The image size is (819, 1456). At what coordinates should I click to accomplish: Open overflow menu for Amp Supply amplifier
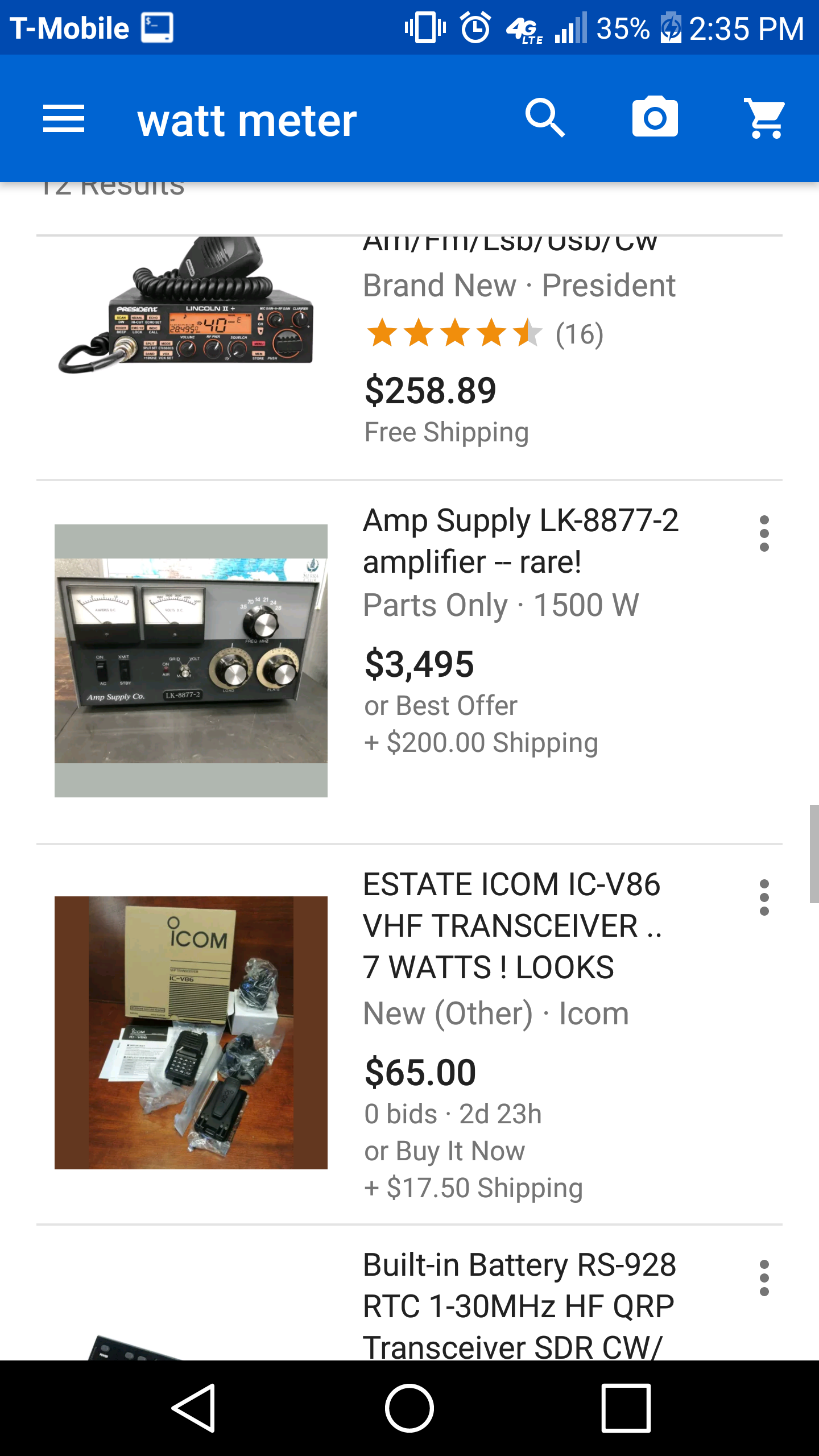(764, 533)
